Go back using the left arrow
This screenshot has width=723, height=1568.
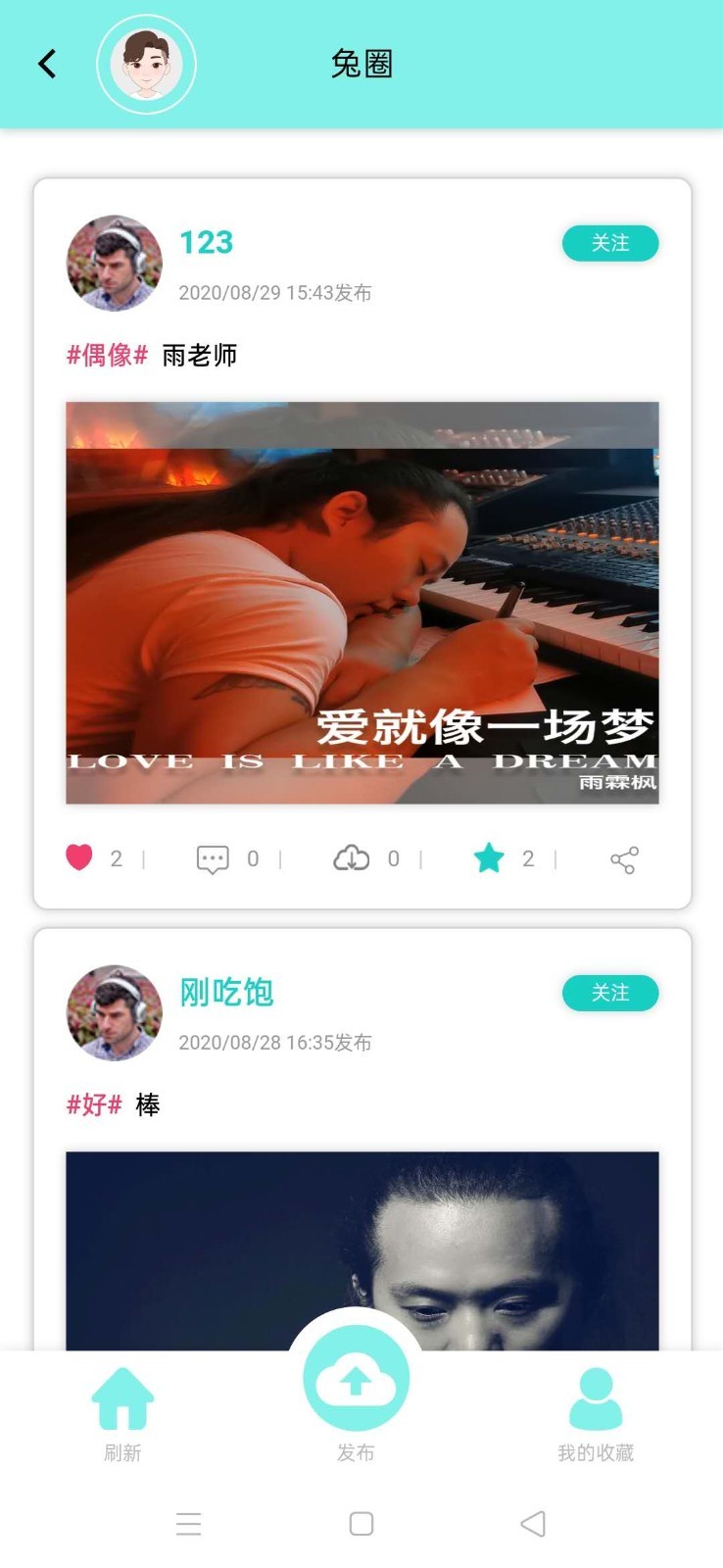click(45, 63)
